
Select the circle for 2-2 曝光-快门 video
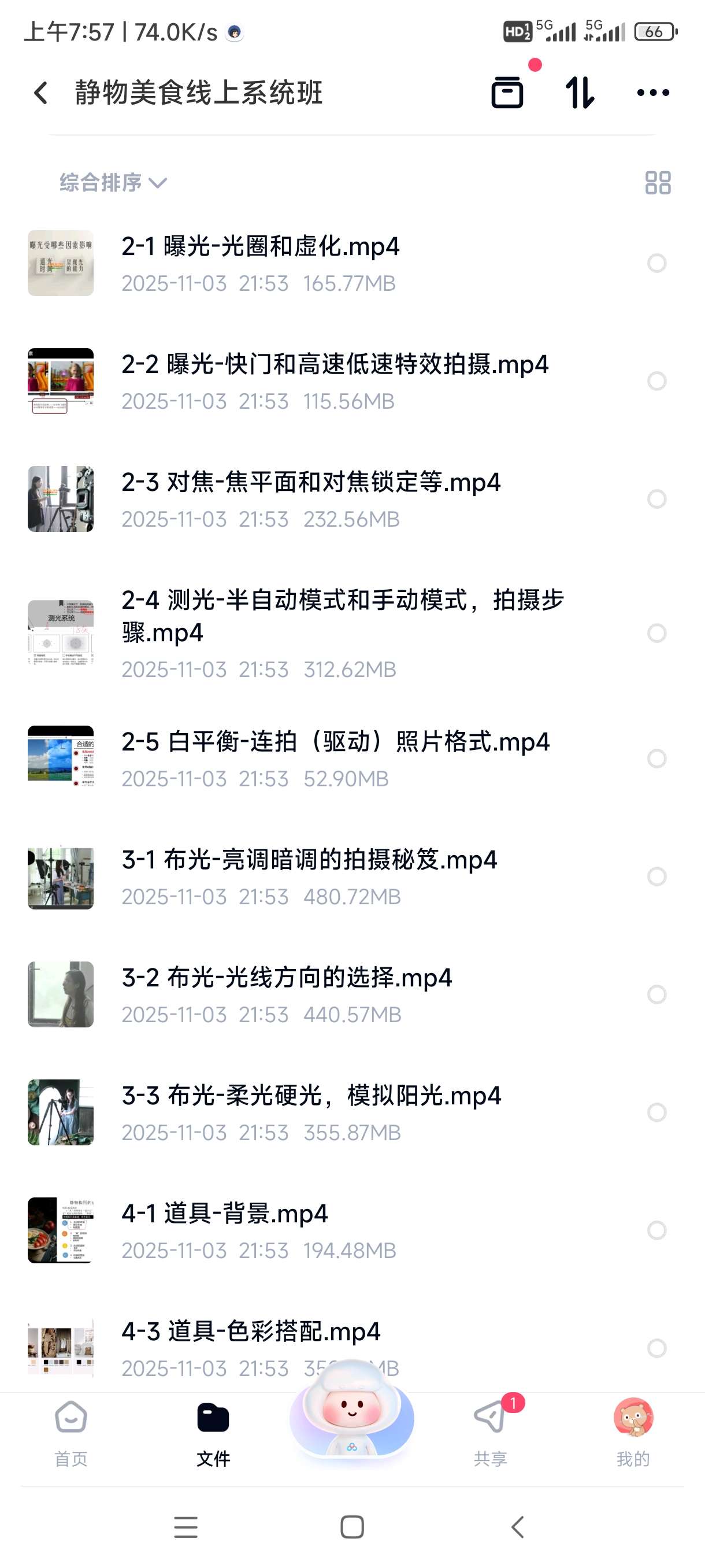[x=656, y=381]
